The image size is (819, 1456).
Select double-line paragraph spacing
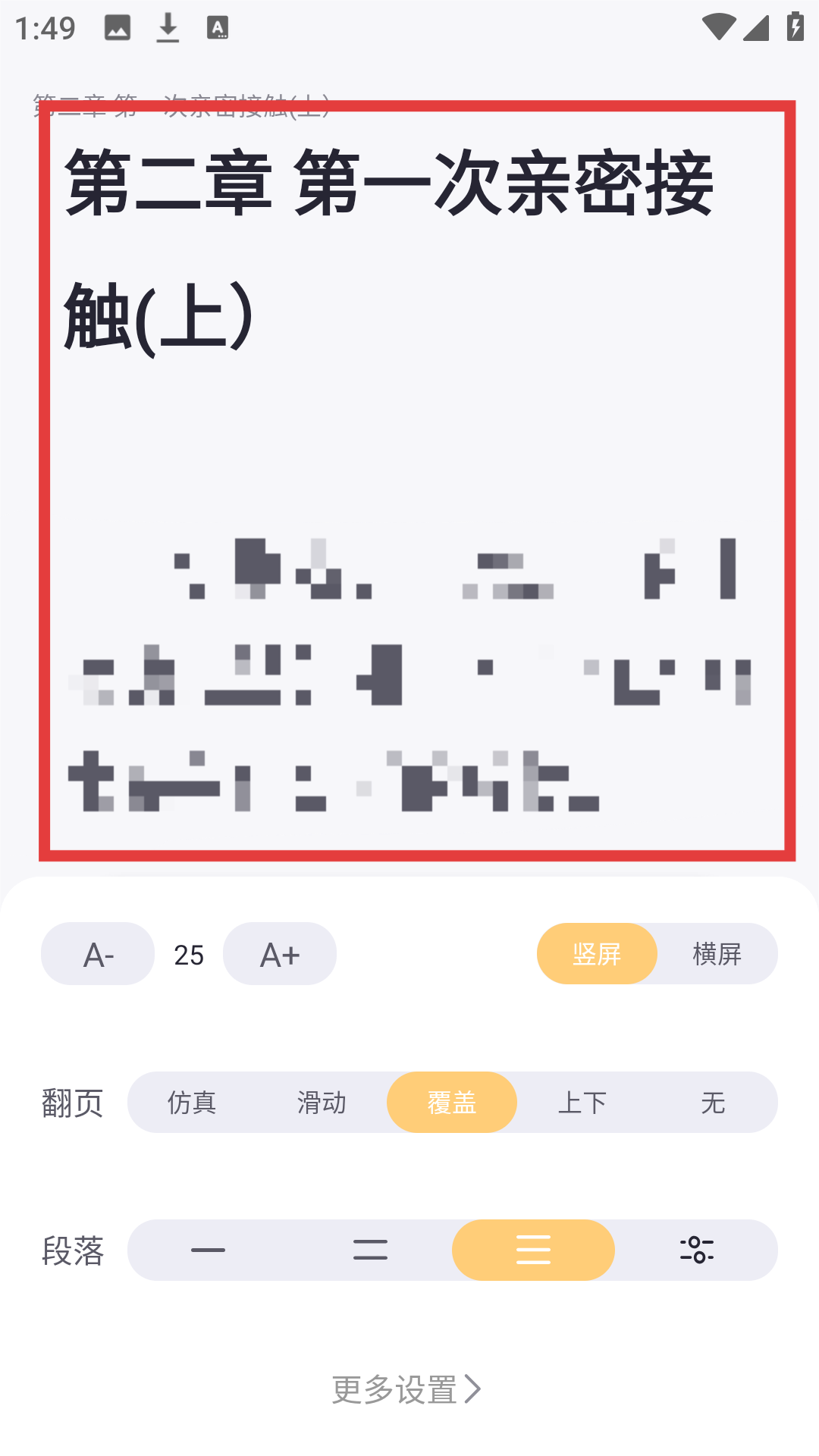pos(370,1250)
